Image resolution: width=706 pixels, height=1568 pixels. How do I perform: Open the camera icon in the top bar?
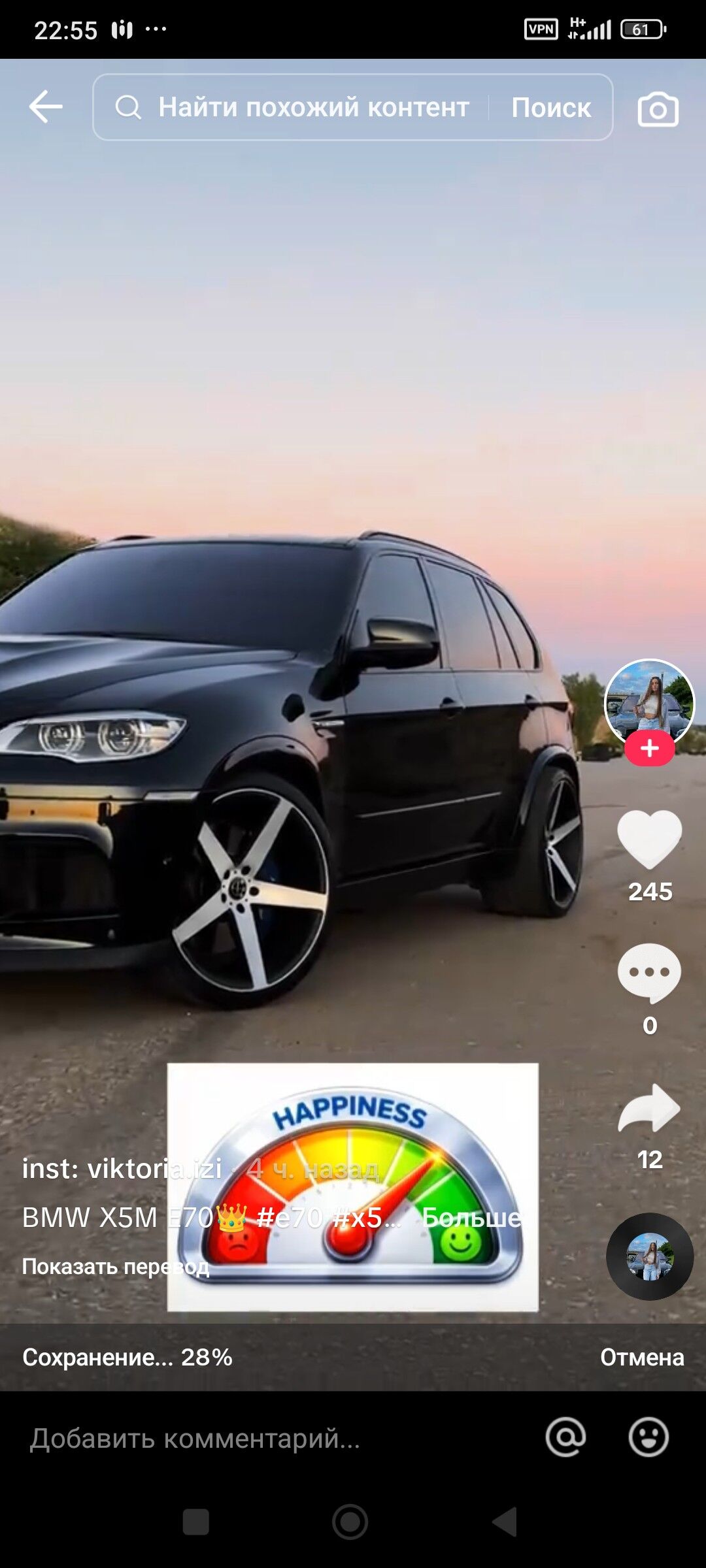point(658,109)
